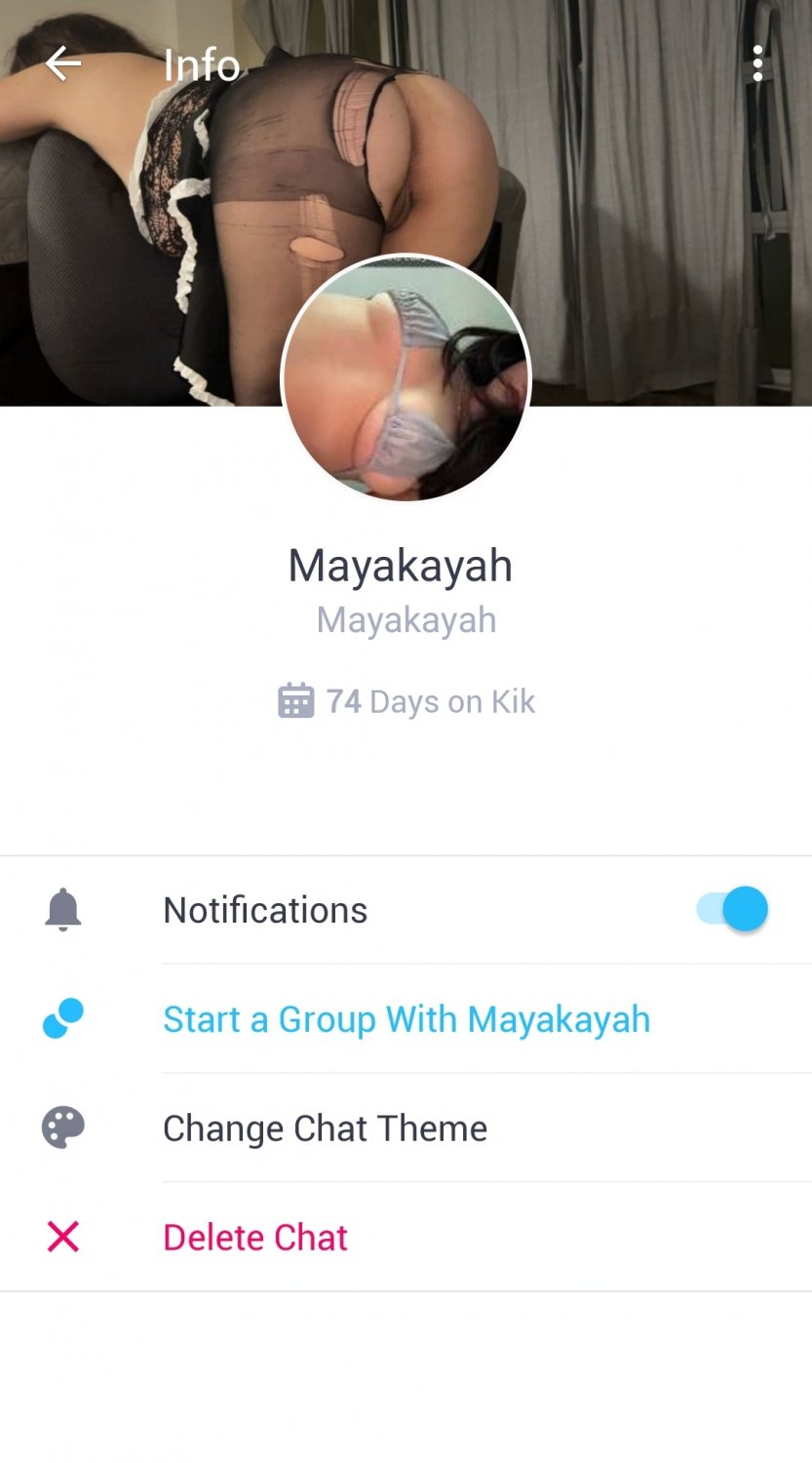
Task: Turn off the Notifications switch
Action: [x=733, y=909]
